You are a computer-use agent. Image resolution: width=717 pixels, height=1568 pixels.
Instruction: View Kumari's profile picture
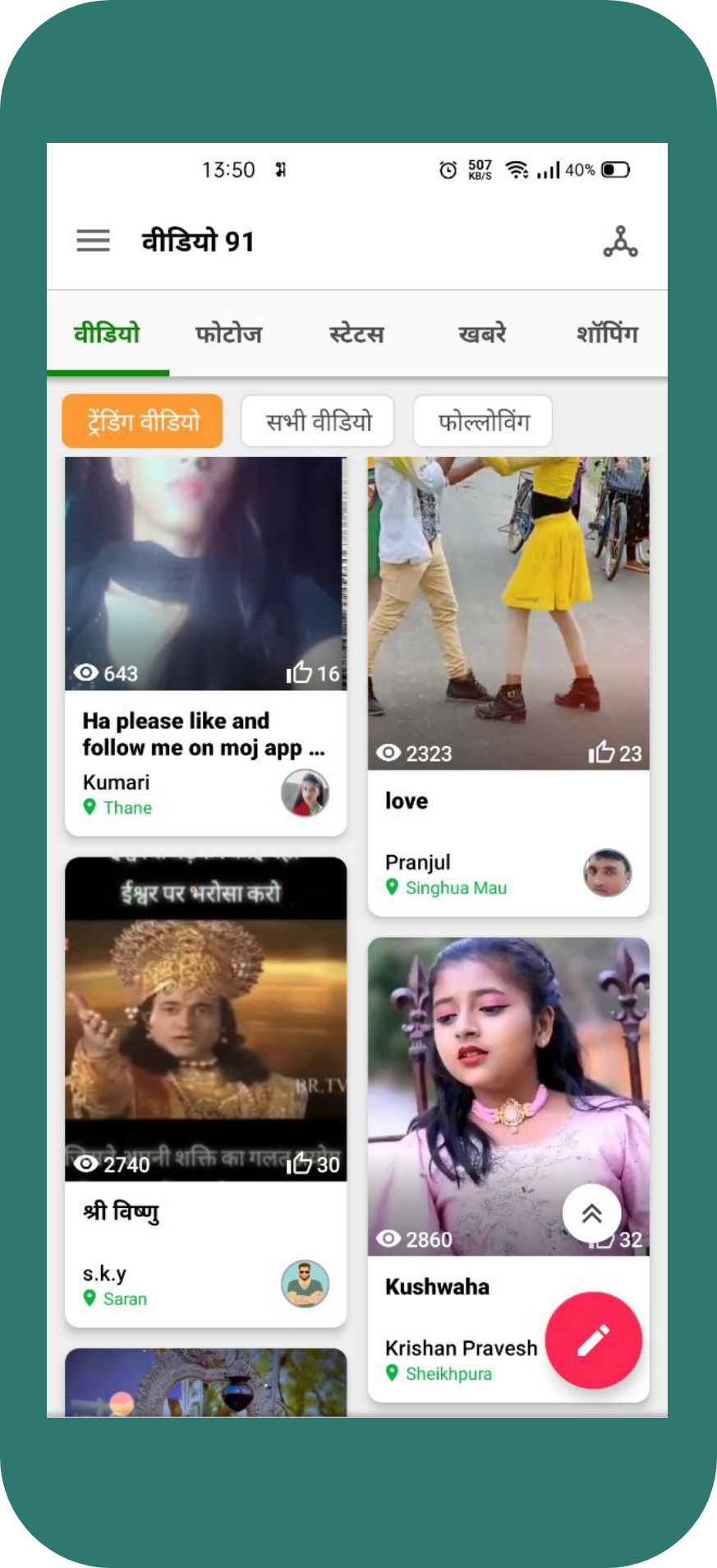pos(305,793)
